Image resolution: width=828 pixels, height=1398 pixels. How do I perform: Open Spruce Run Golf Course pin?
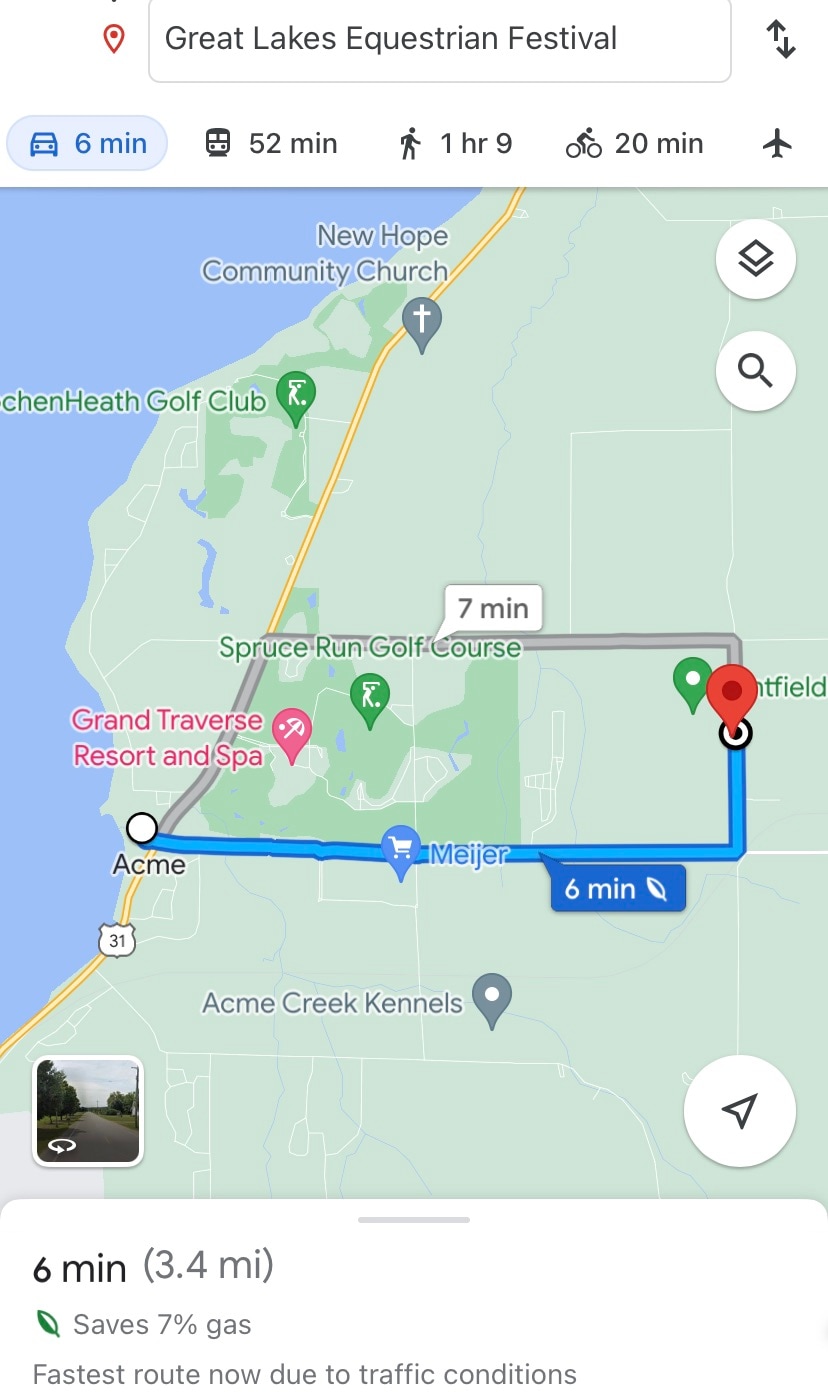(370, 699)
